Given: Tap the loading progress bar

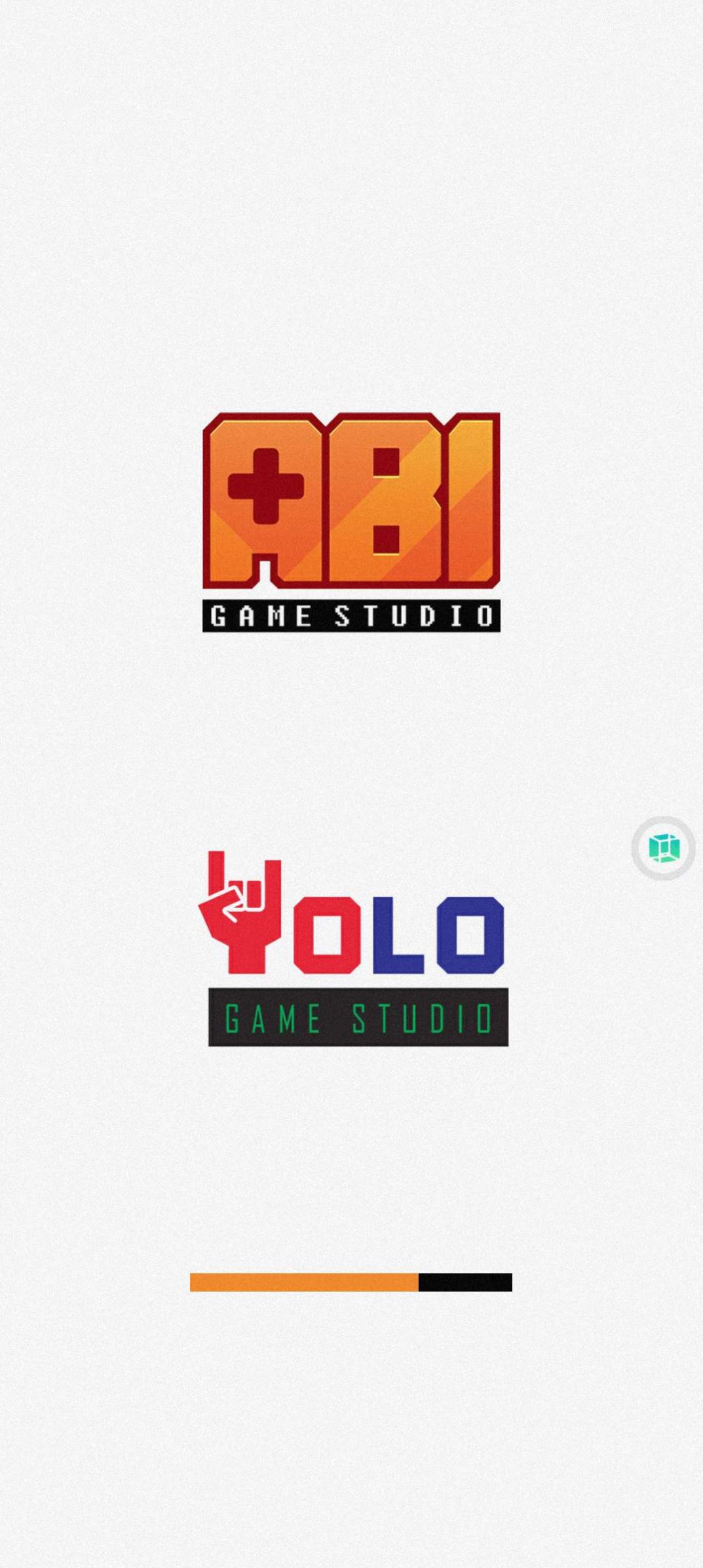Looking at the screenshot, I should [352, 1282].
